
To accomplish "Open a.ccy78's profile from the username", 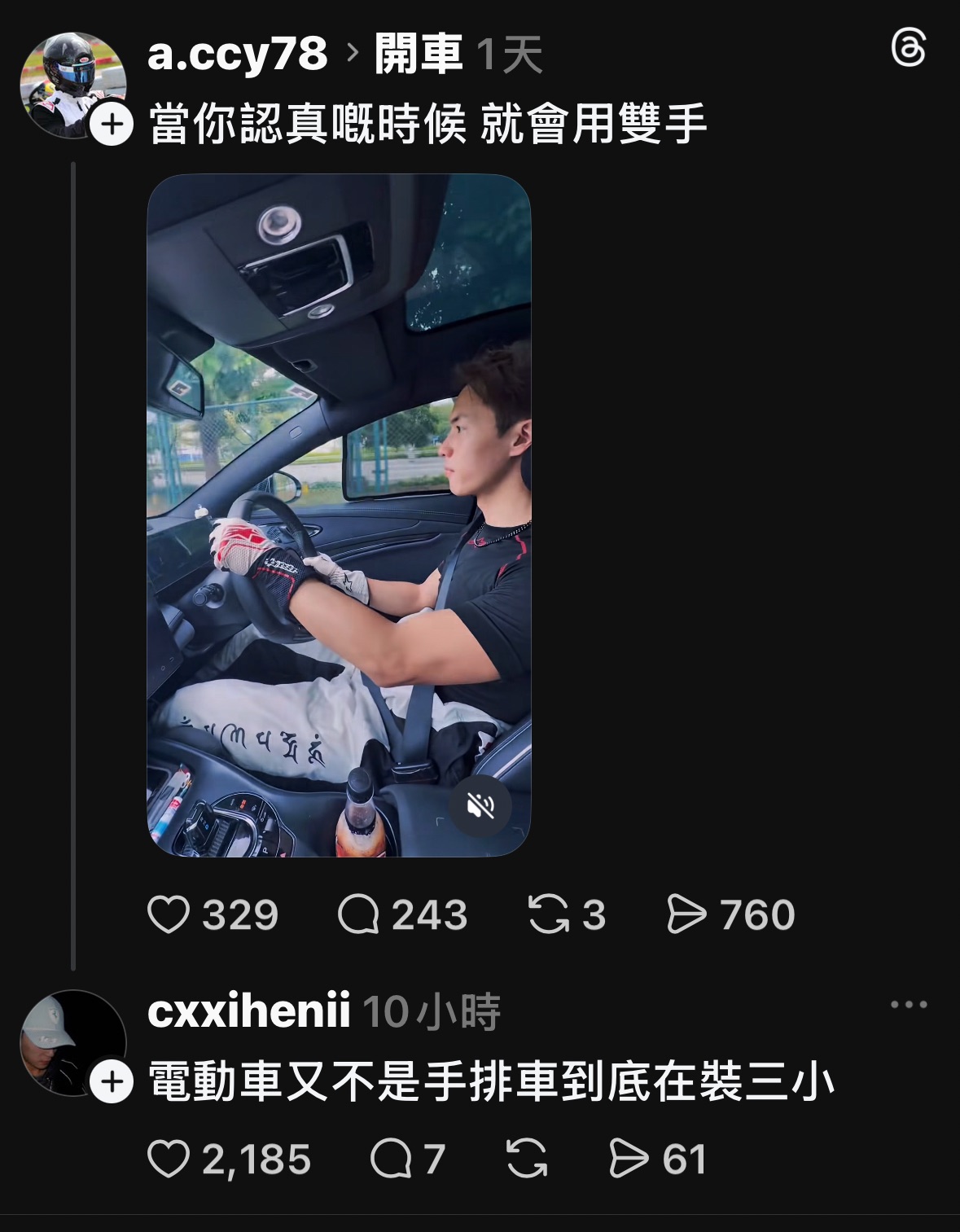I will pos(237,55).
